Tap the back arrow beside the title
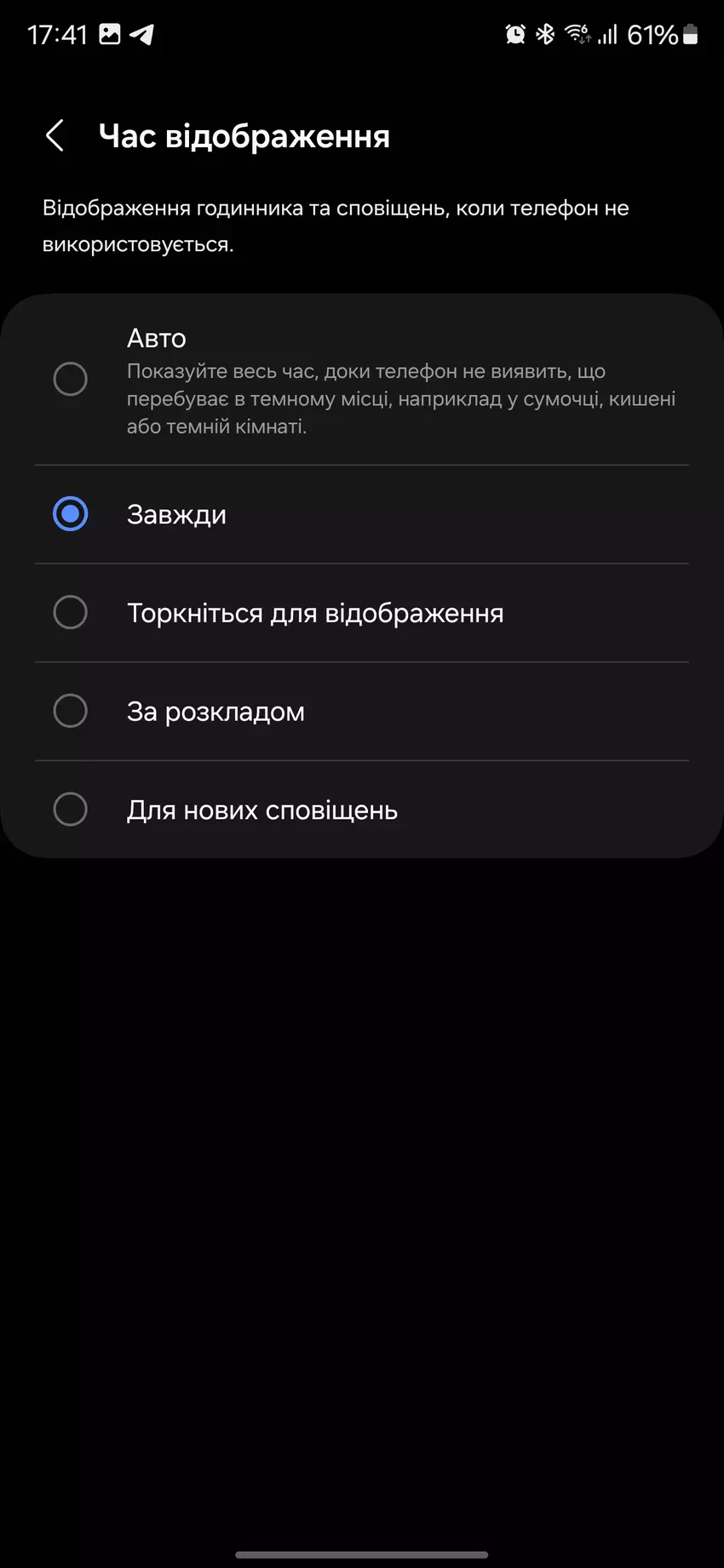724x1568 pixels. click(55, 135)
